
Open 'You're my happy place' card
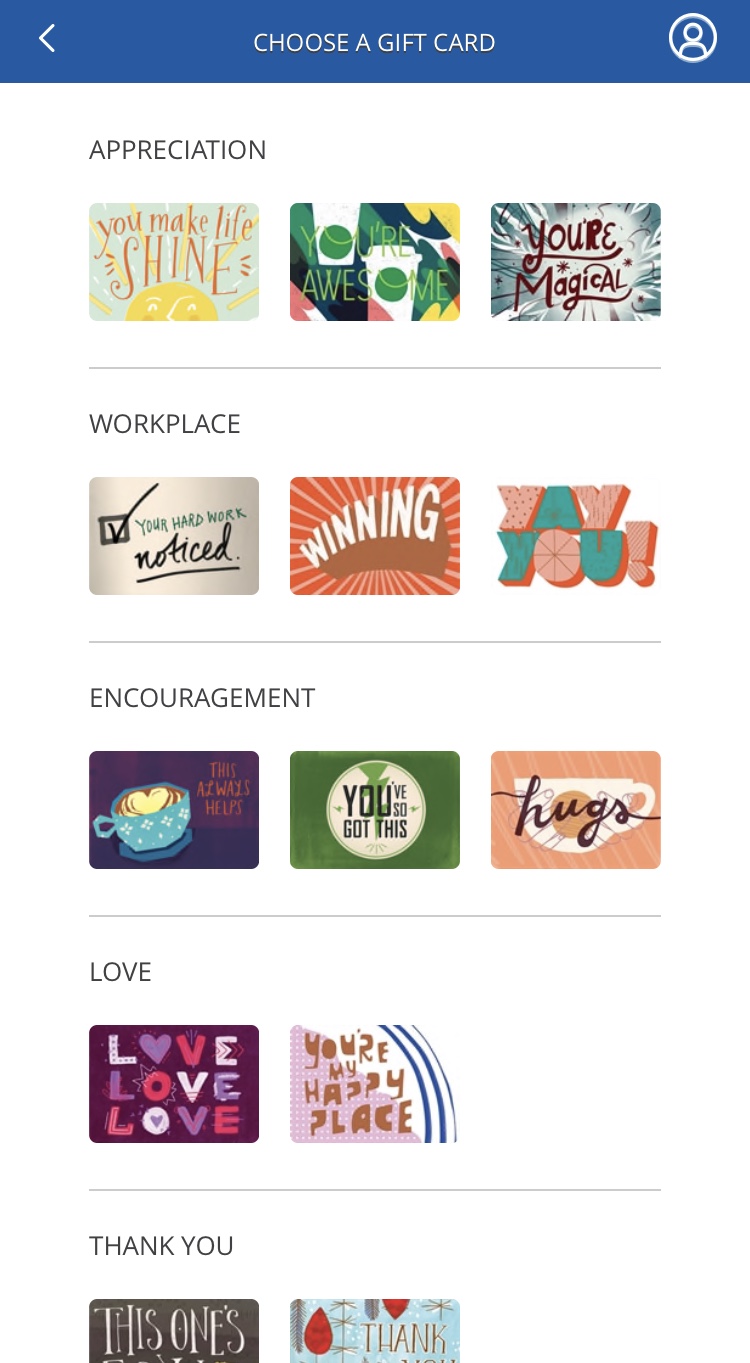point(375,1084)
